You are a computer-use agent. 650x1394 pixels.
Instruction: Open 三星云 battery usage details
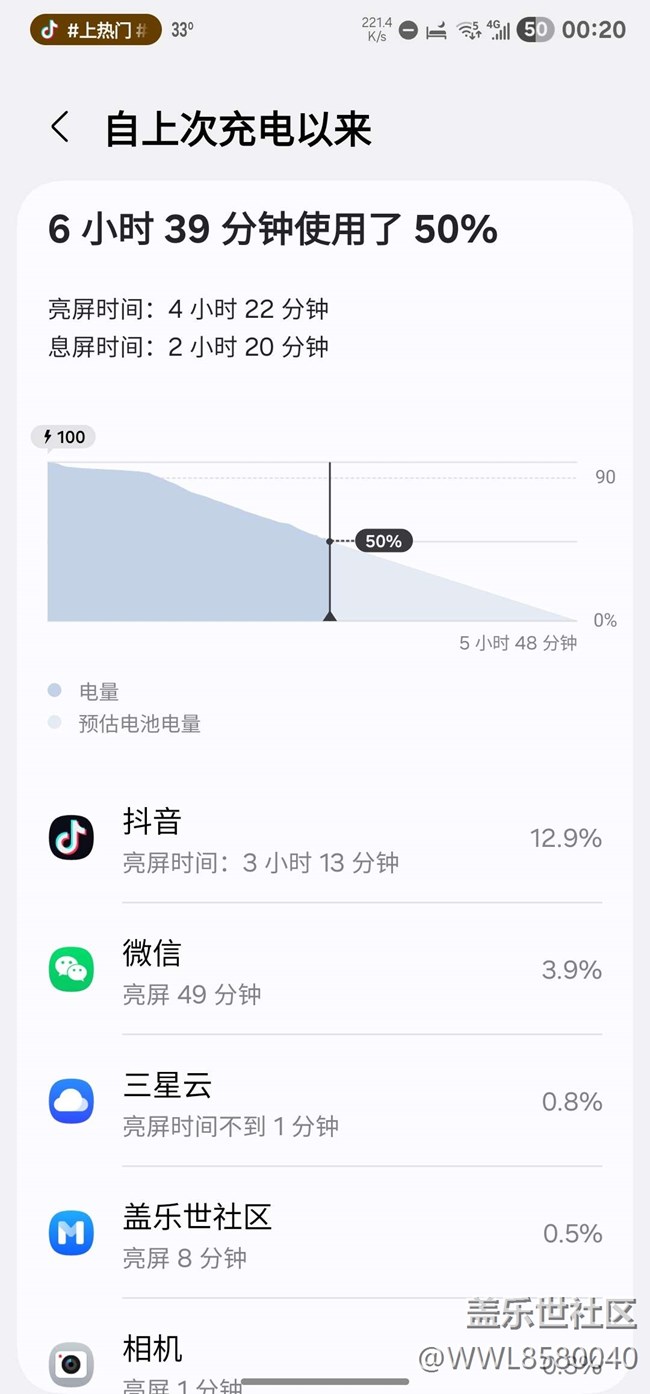[325, 1101]
